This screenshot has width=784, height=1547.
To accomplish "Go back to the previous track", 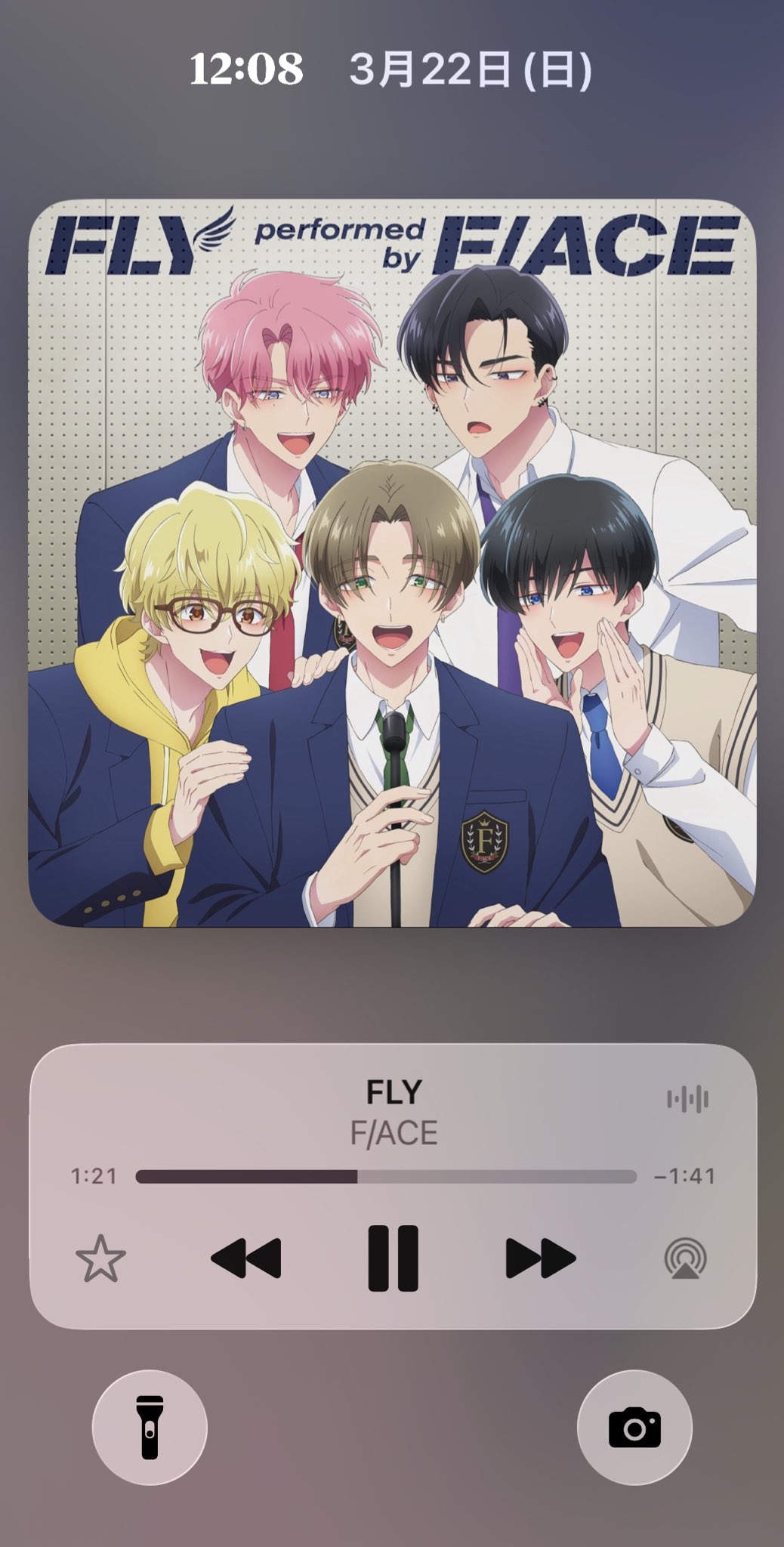I will tap(246, 1258).
